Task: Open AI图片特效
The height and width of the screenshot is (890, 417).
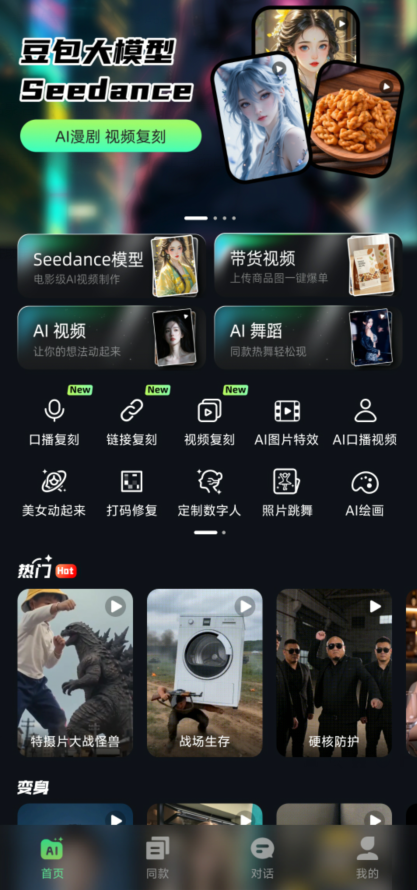Action: [287, 422]
